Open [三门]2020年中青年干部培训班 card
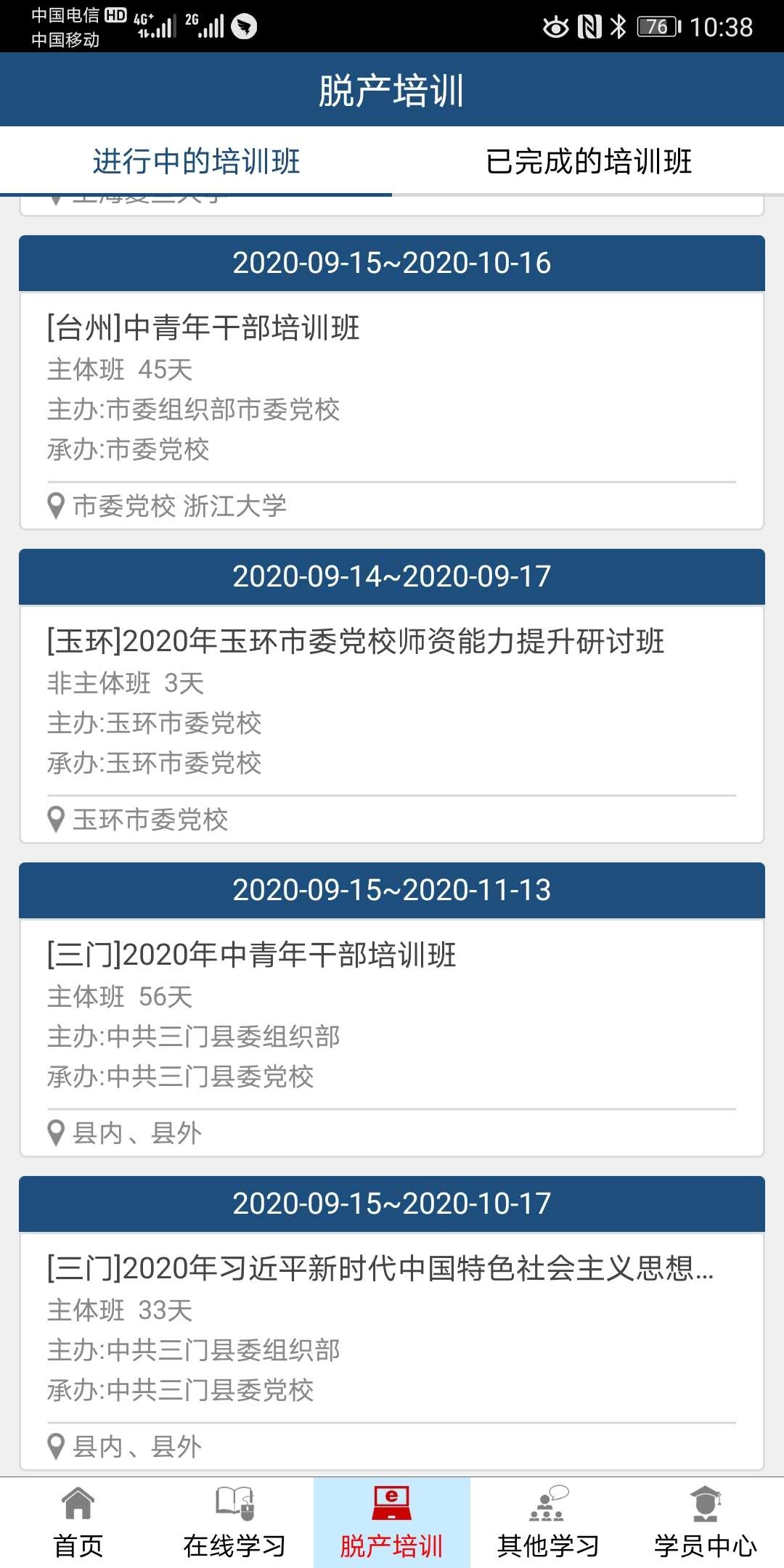 click(250, 957)
